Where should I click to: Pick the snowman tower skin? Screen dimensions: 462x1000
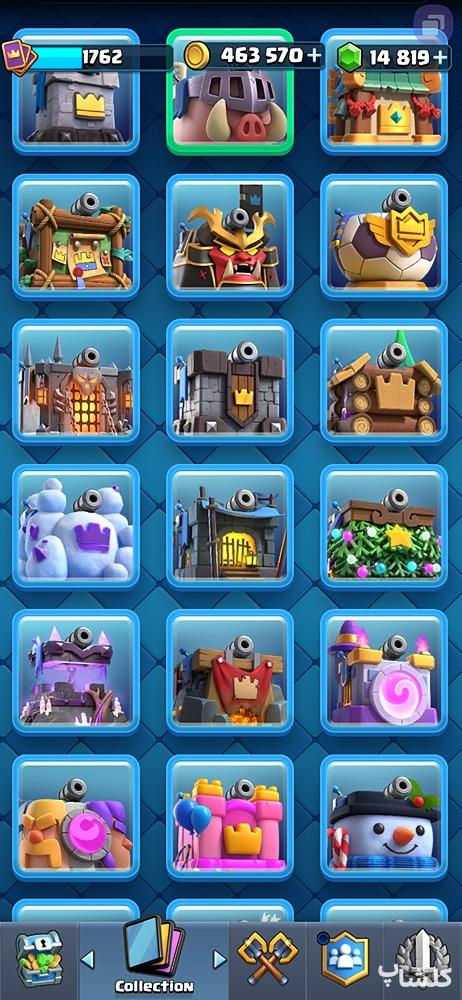click(x=384, y=818)
